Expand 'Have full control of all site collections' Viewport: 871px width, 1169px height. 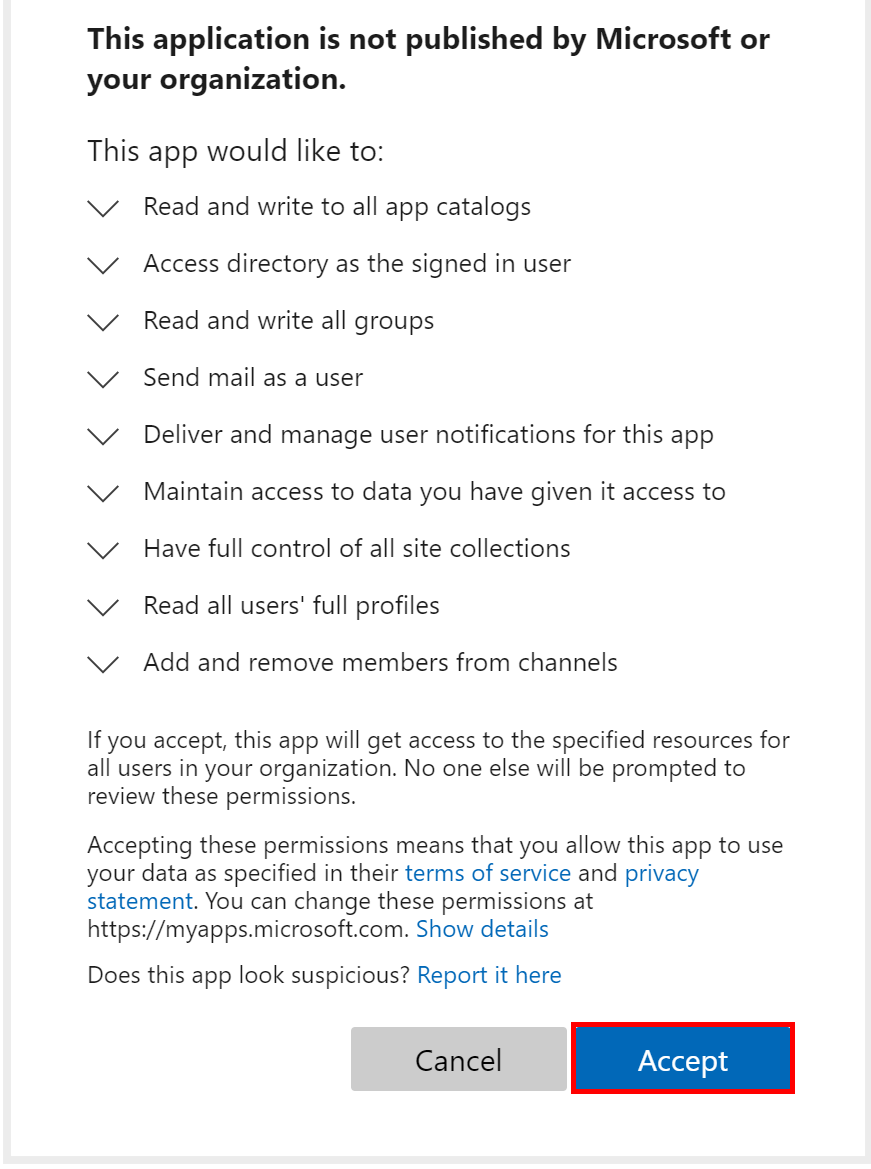click(104, 550)
